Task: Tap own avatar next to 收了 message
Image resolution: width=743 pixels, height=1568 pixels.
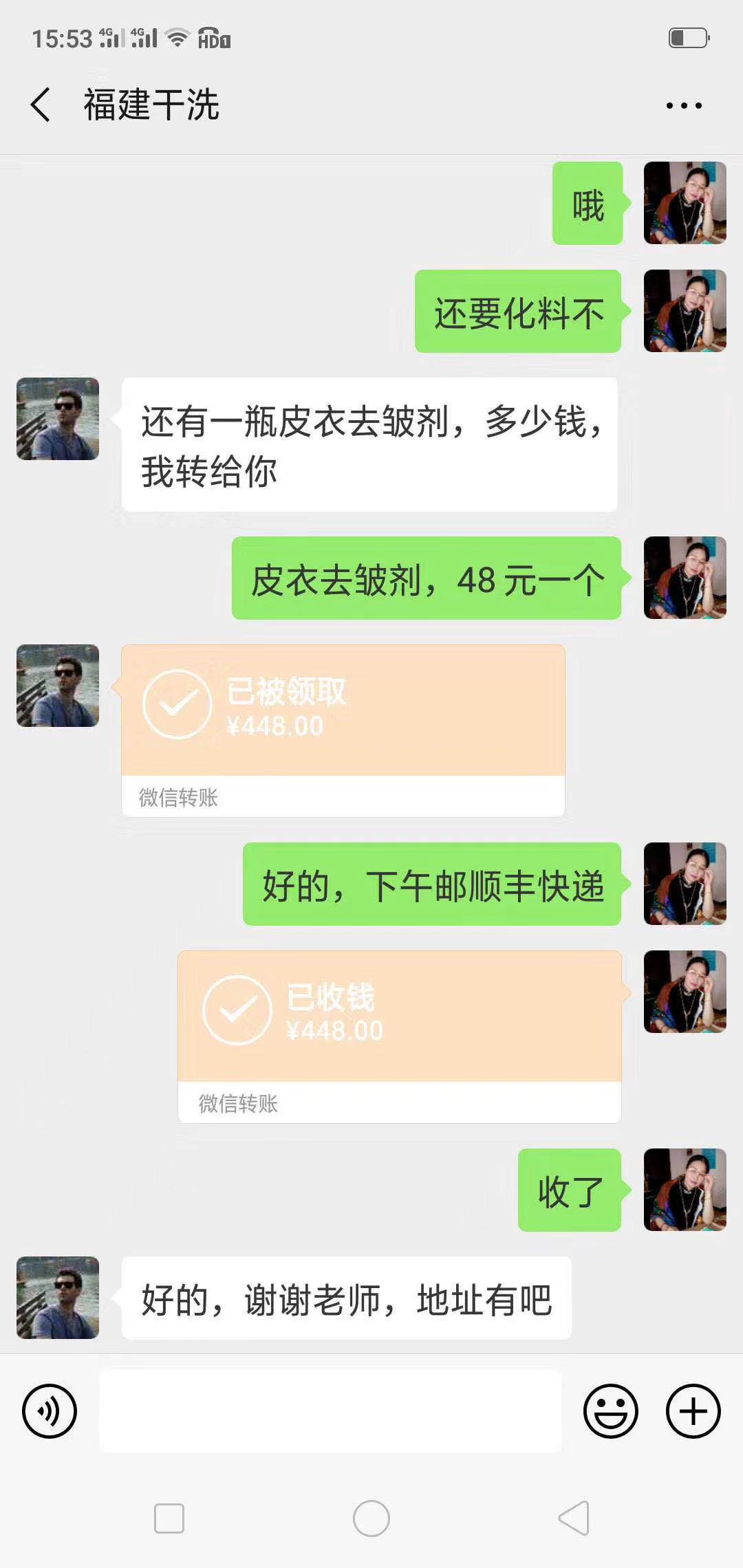Action: click(x=685, y=1190)
